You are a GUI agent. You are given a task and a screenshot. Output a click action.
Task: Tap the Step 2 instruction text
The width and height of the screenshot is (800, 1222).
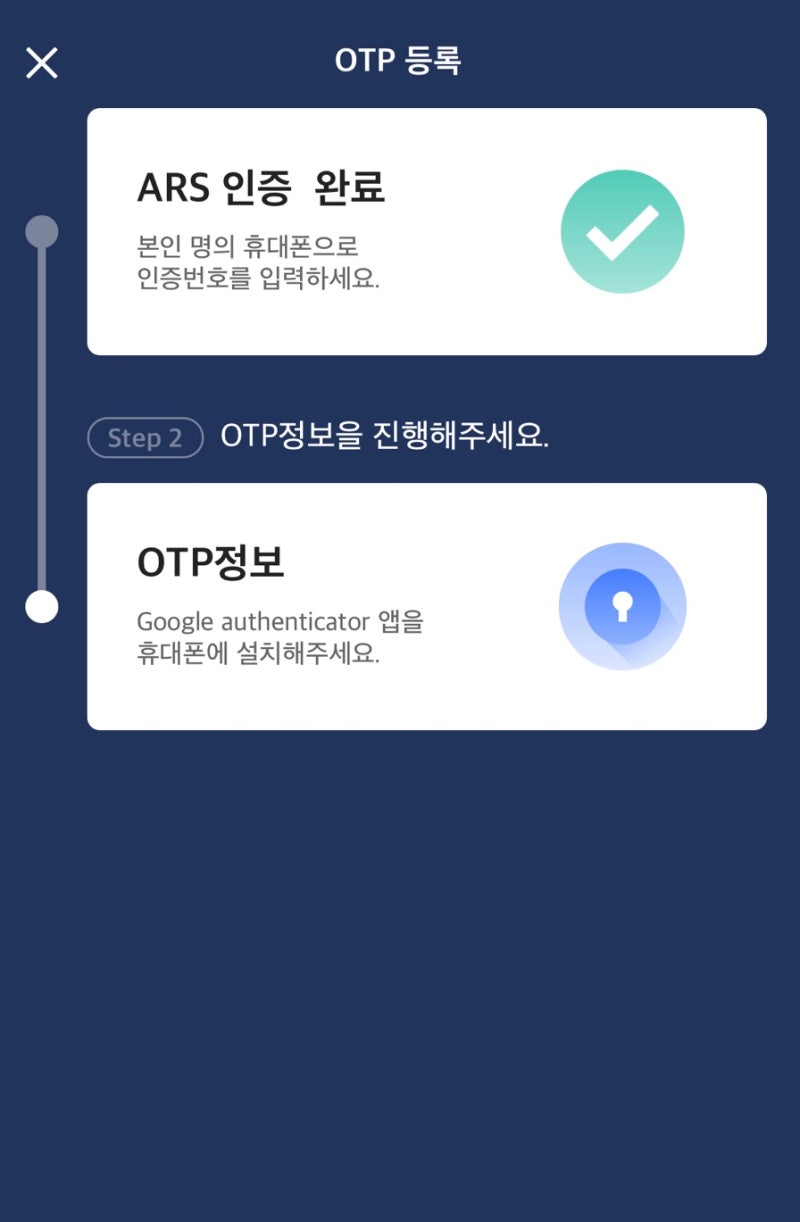(x=385, y=437)
